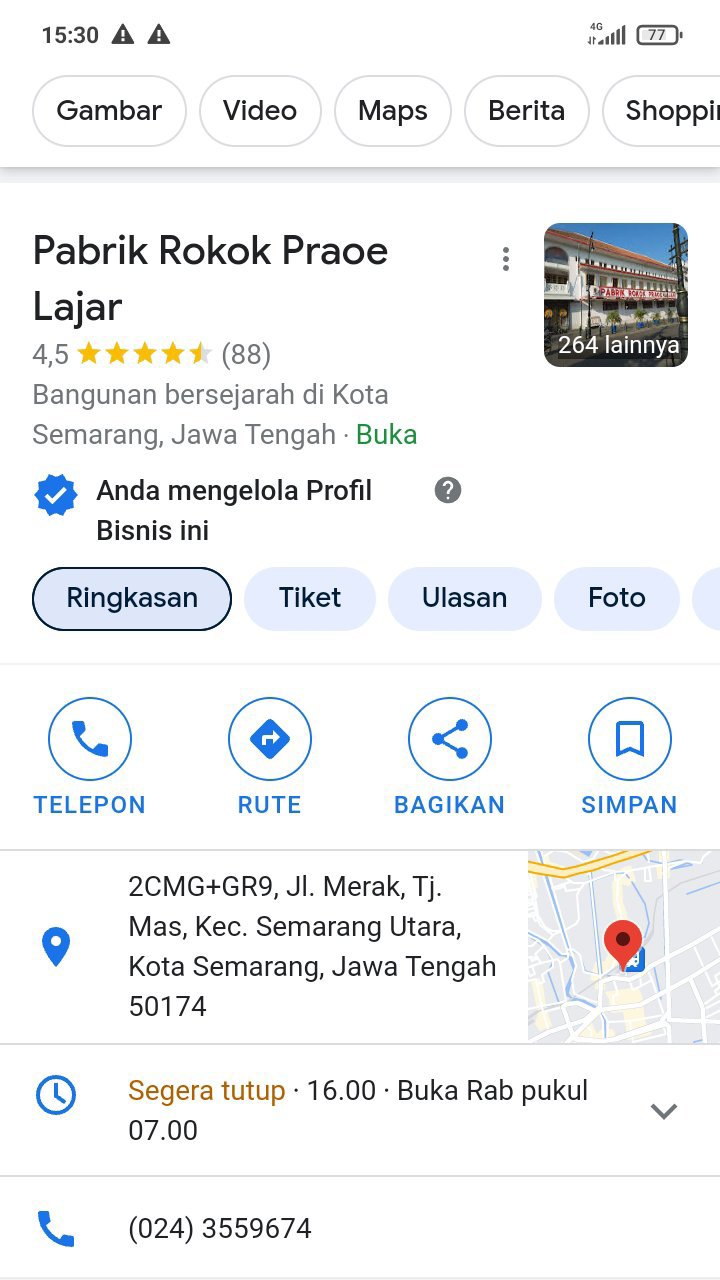The image size is (720, 1280).
Task: Open the map preview with red pin
Action: point(624,947)
